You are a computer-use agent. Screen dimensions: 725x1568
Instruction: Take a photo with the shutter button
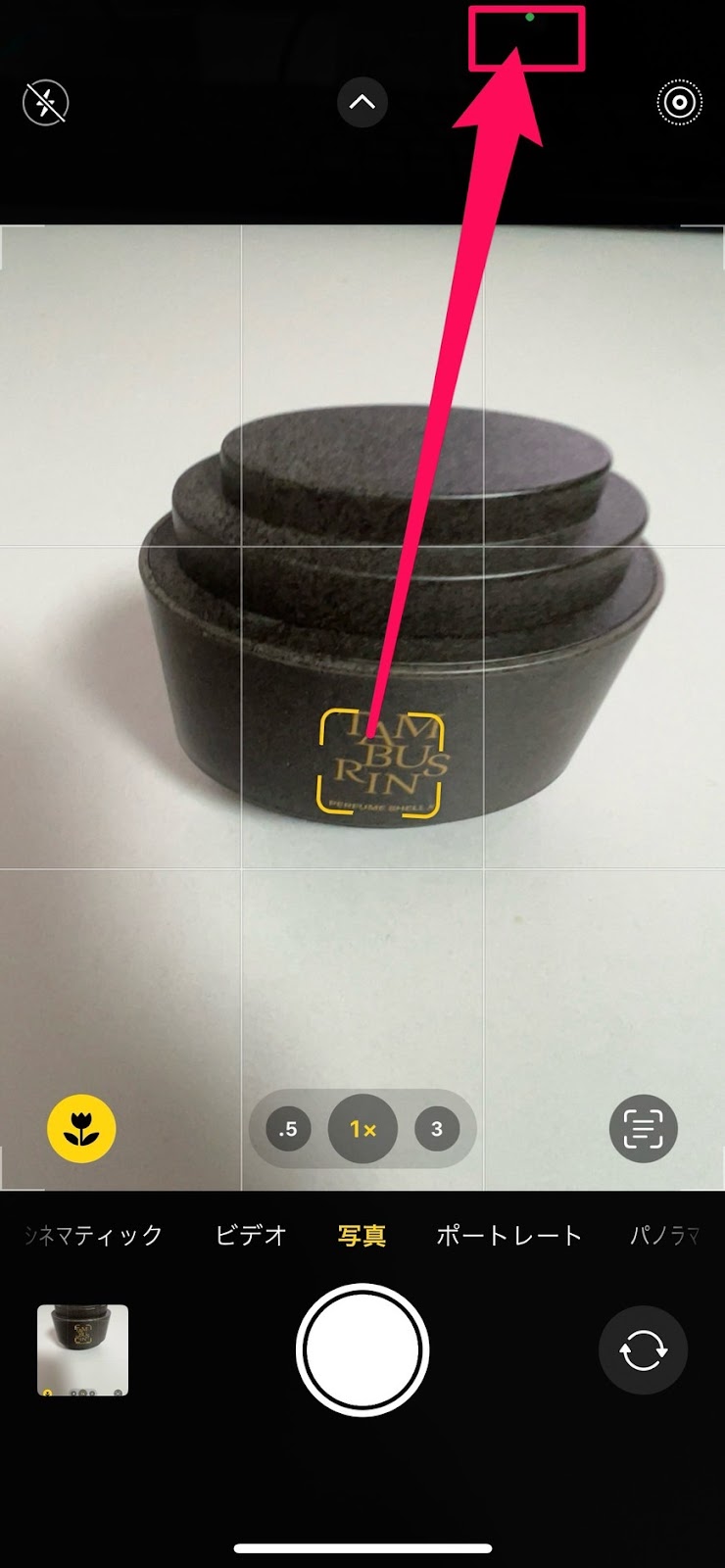point(362,1349)
